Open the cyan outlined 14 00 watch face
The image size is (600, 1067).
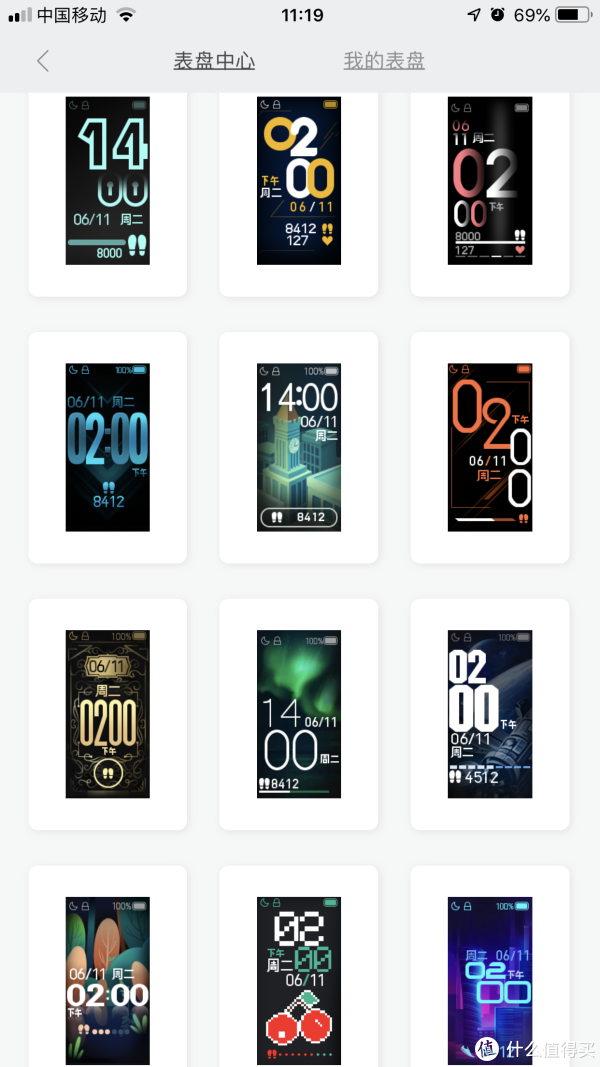[x=107, y=181]
